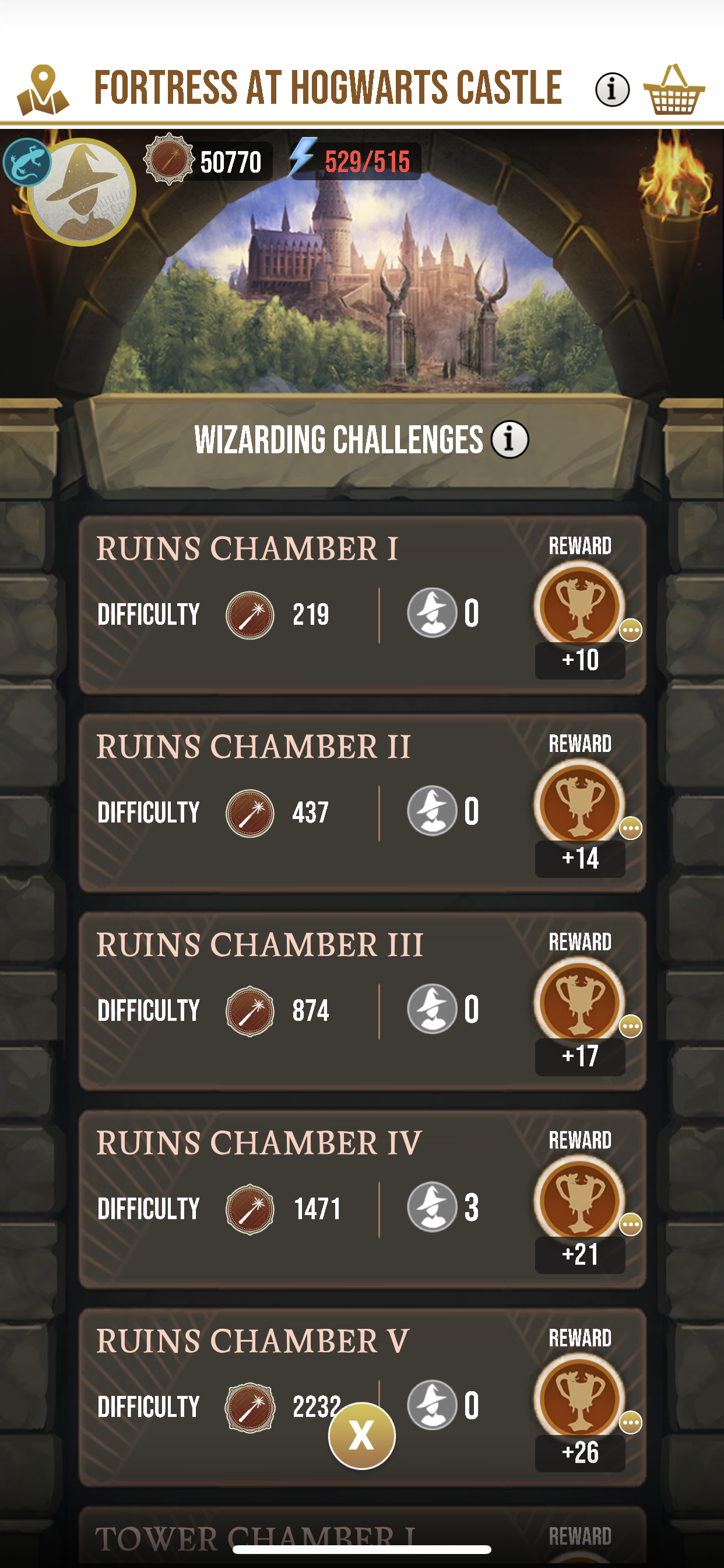Open the map icon

(42, 90)
